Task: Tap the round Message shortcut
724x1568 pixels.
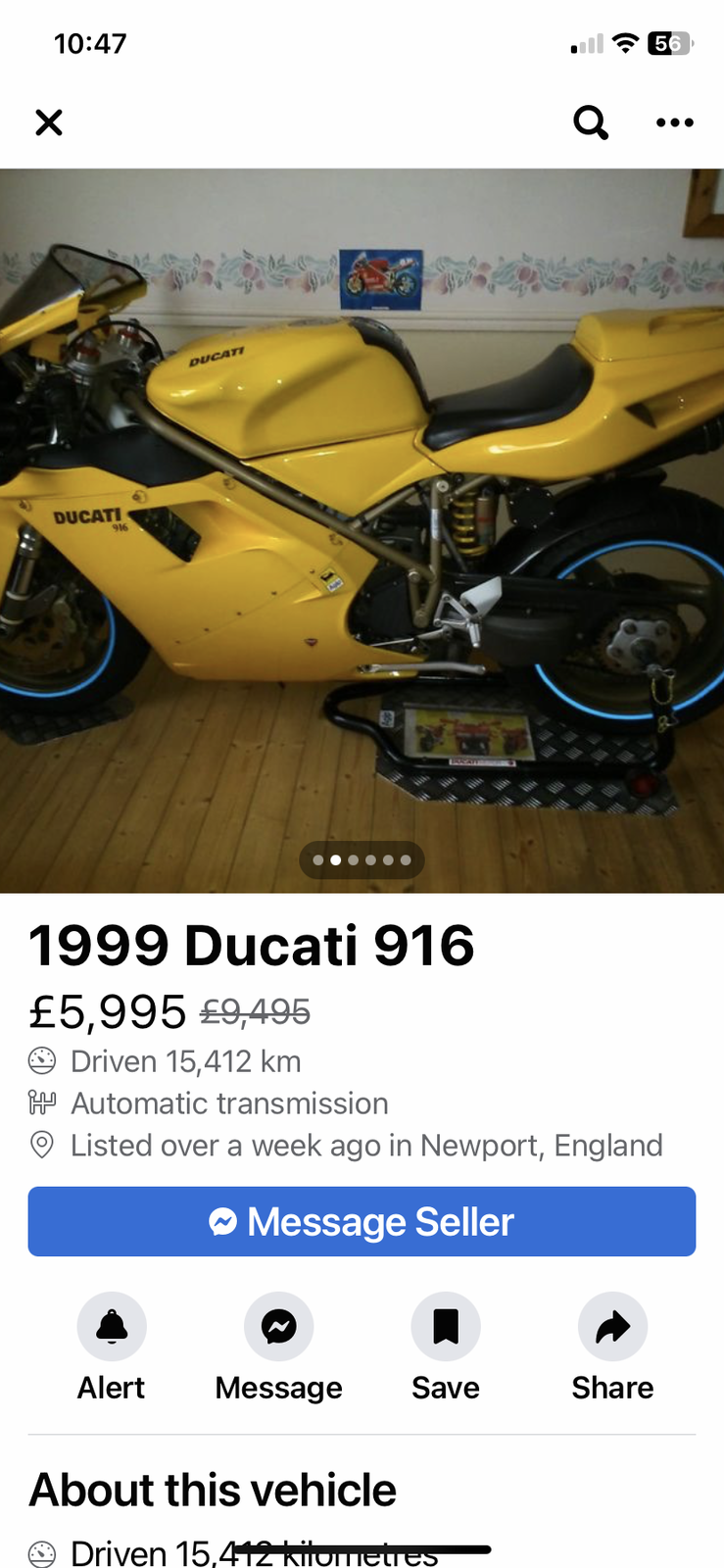Action: [x=279, y=1326]
